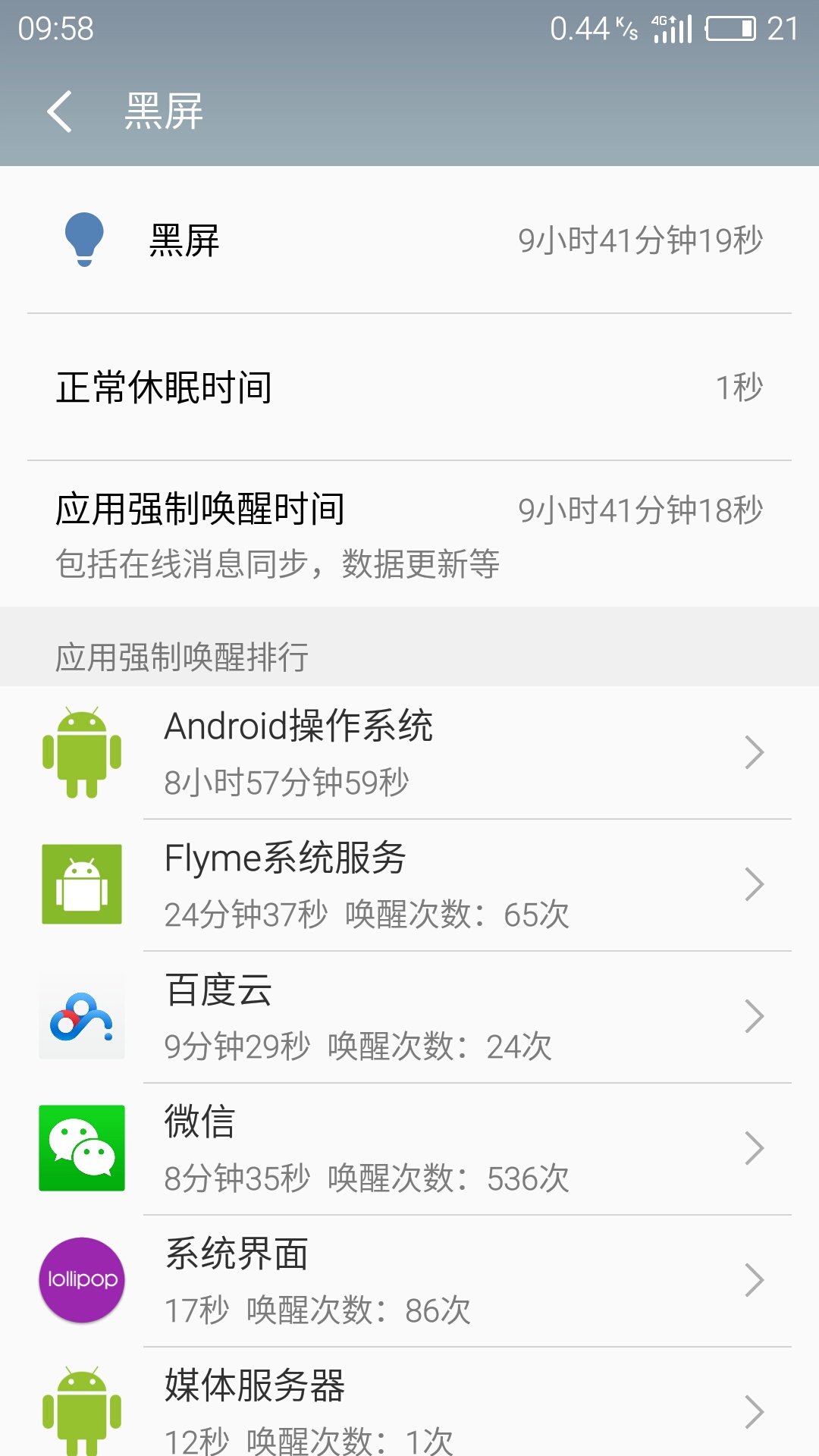Tap the lightbulb icon beside 黑屏
The width and height of the screenshot is (819, 1456).
(86, 240)
